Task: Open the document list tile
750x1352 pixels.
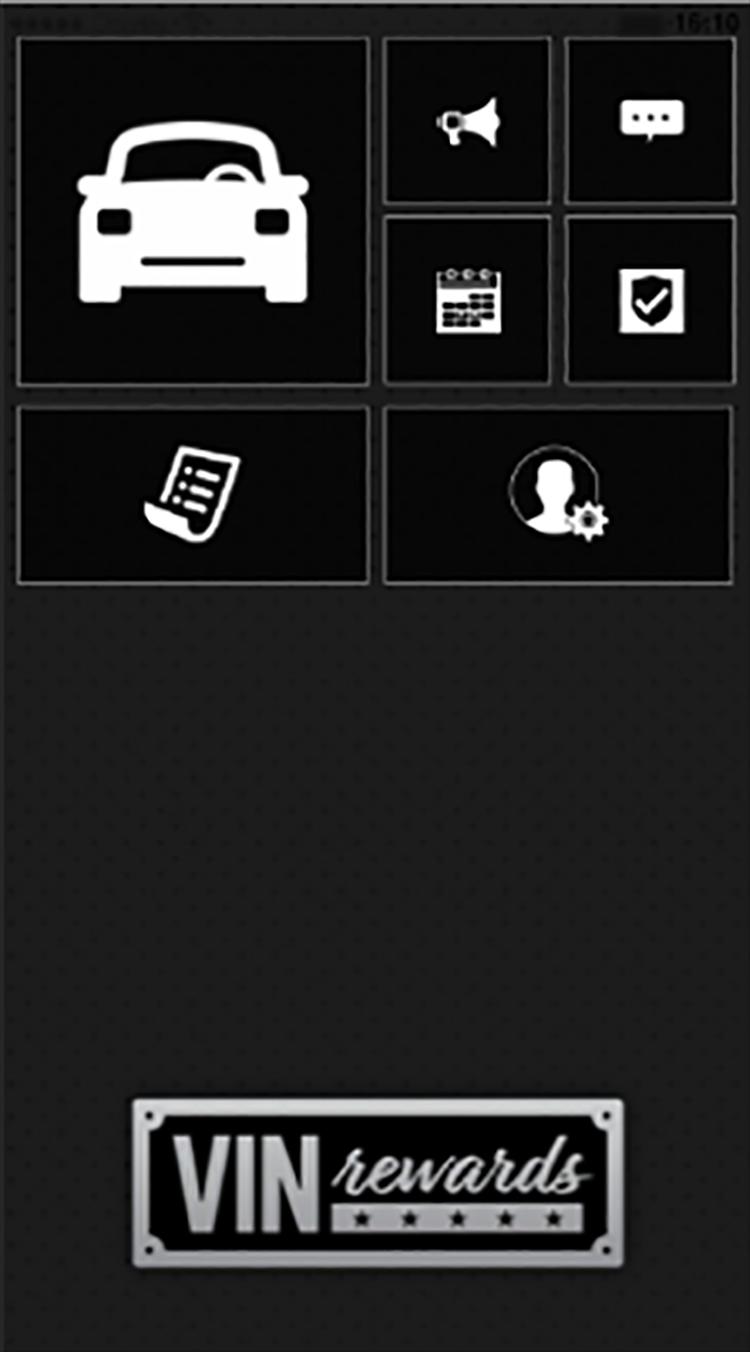Action: 193,494
